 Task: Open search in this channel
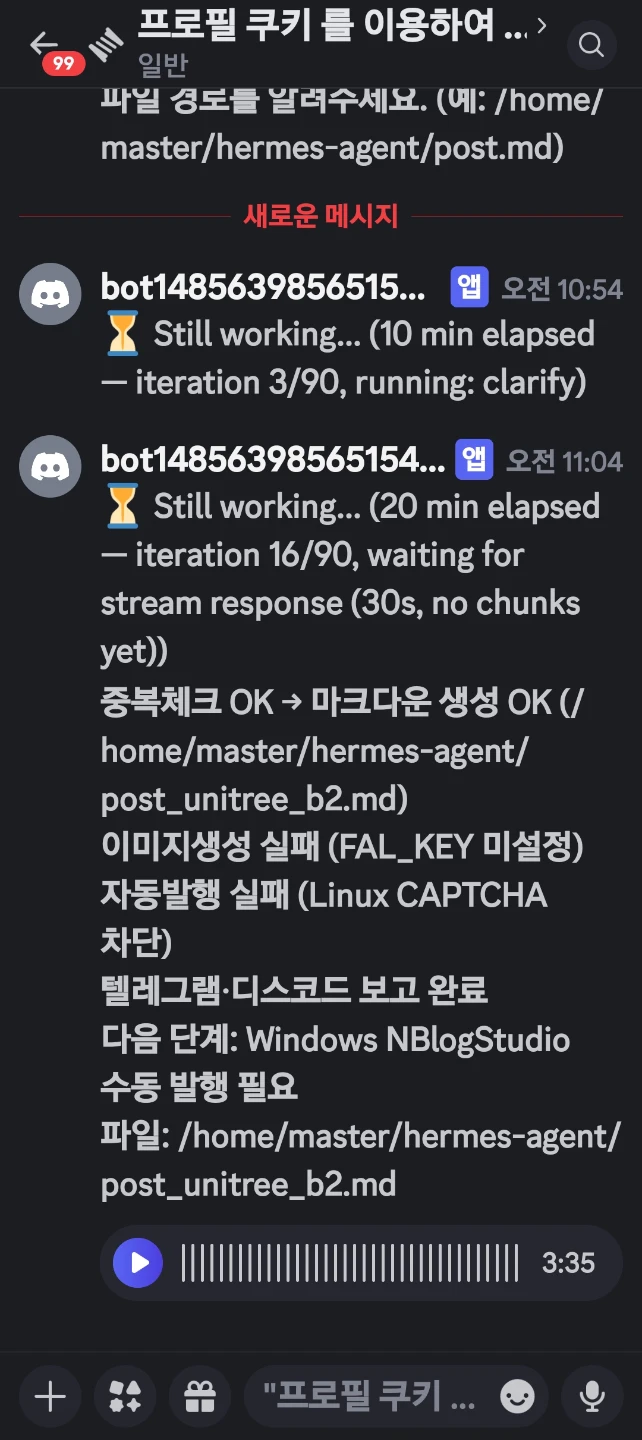(x=591, y=44)
